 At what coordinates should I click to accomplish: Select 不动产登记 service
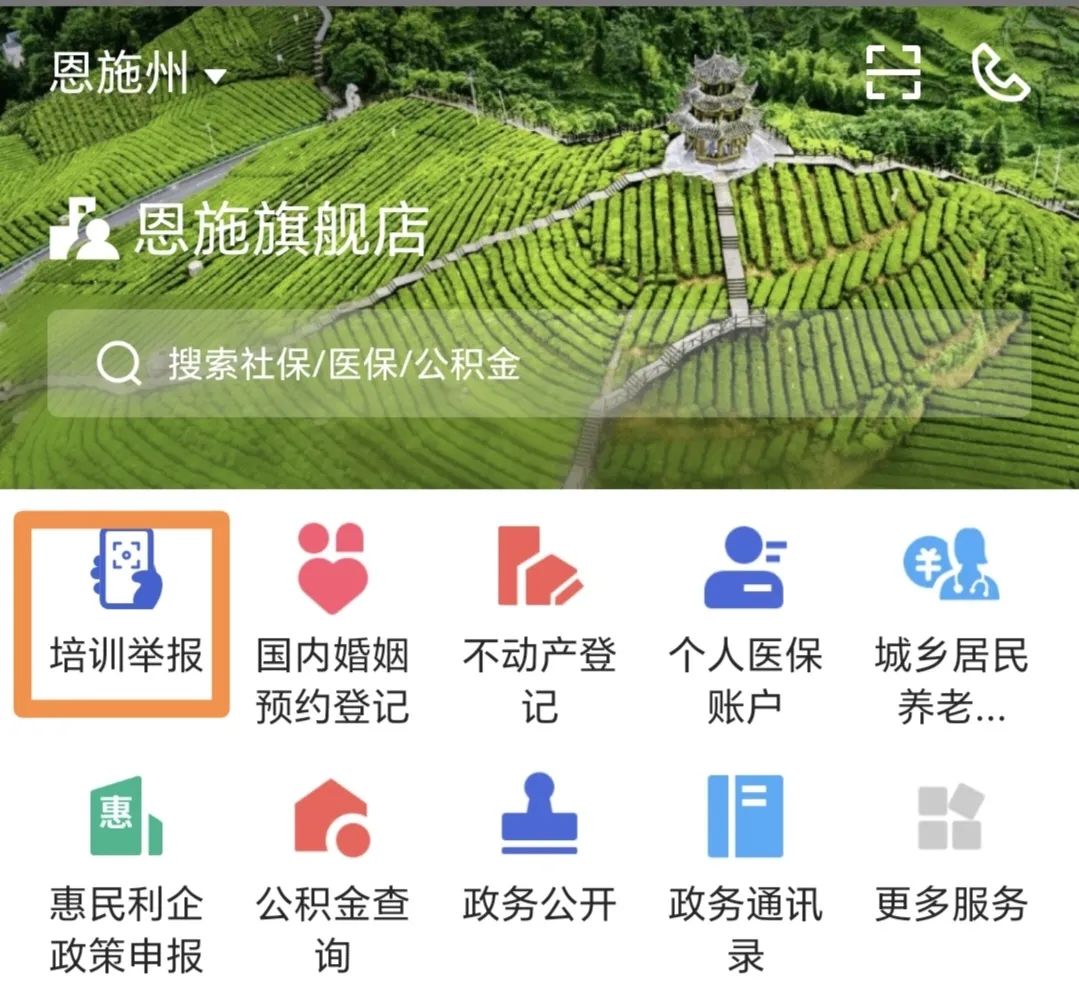[539, 622]
